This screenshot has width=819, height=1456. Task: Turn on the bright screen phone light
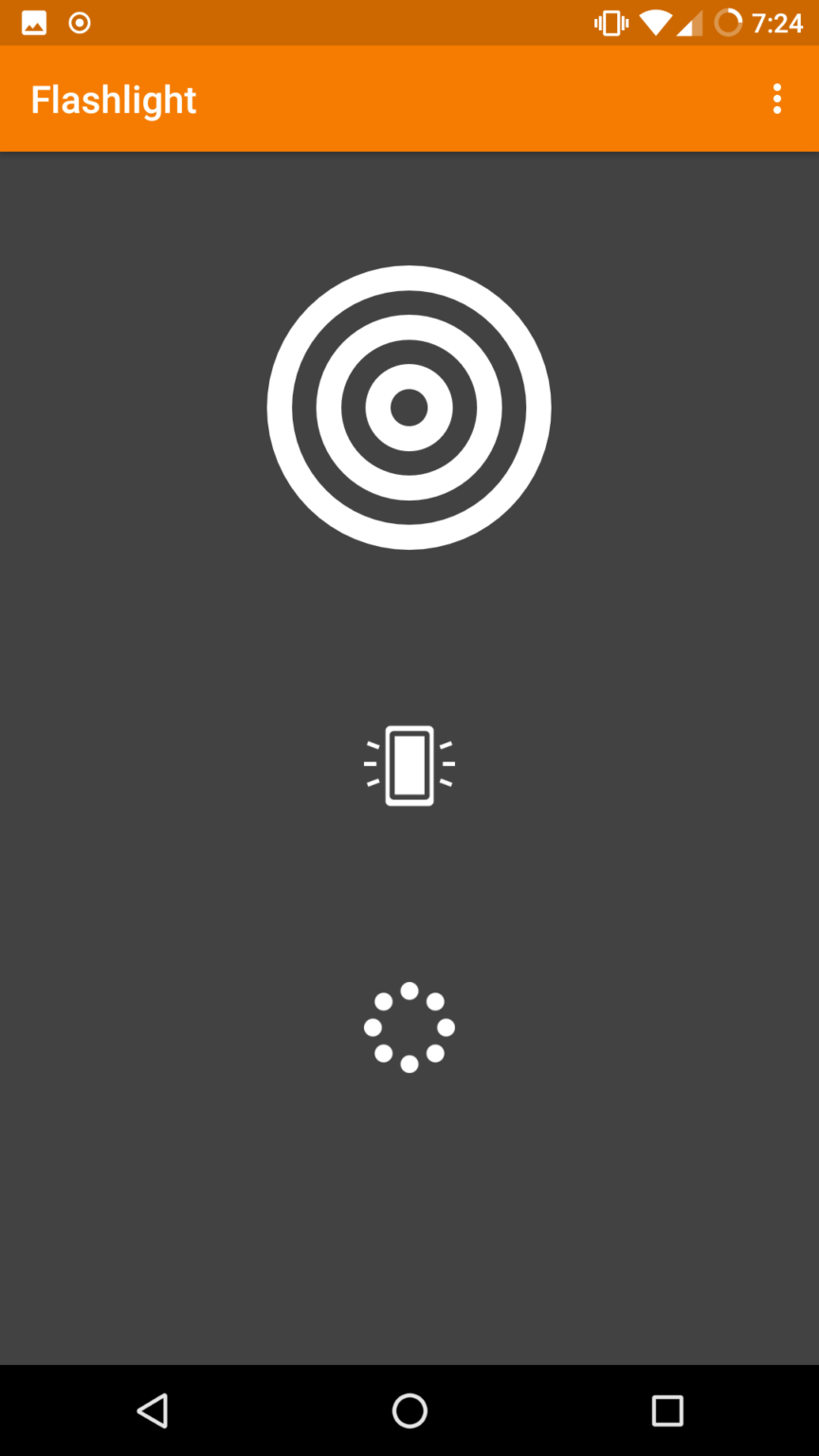409,765
